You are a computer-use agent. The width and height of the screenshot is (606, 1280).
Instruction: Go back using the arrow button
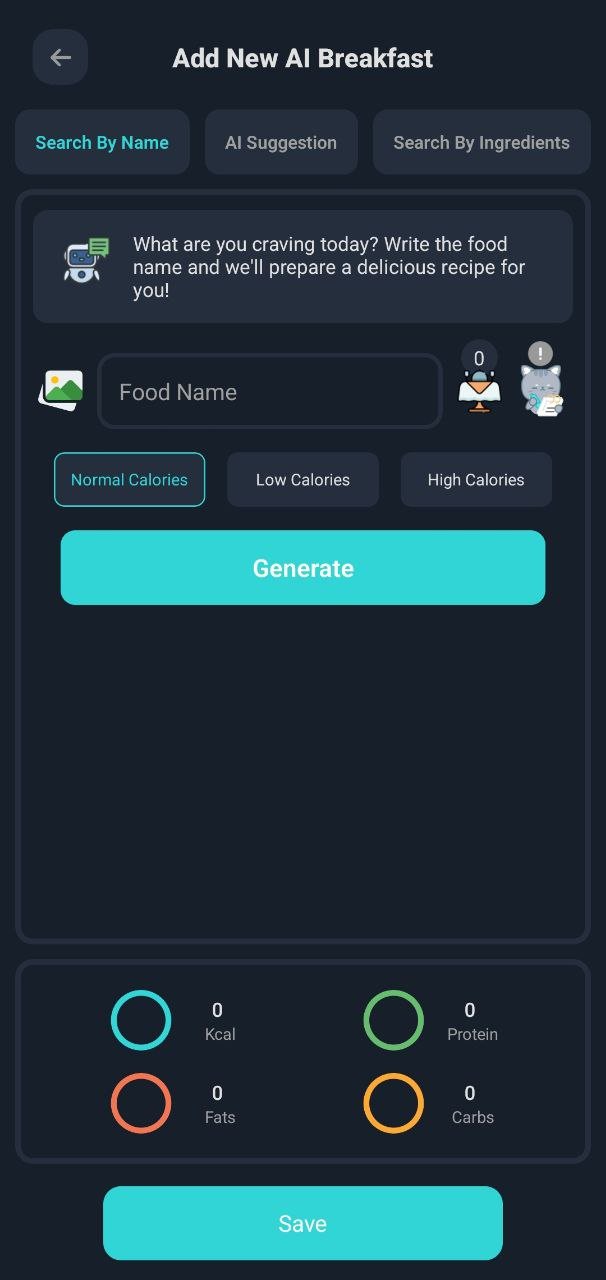coord(60,57)
